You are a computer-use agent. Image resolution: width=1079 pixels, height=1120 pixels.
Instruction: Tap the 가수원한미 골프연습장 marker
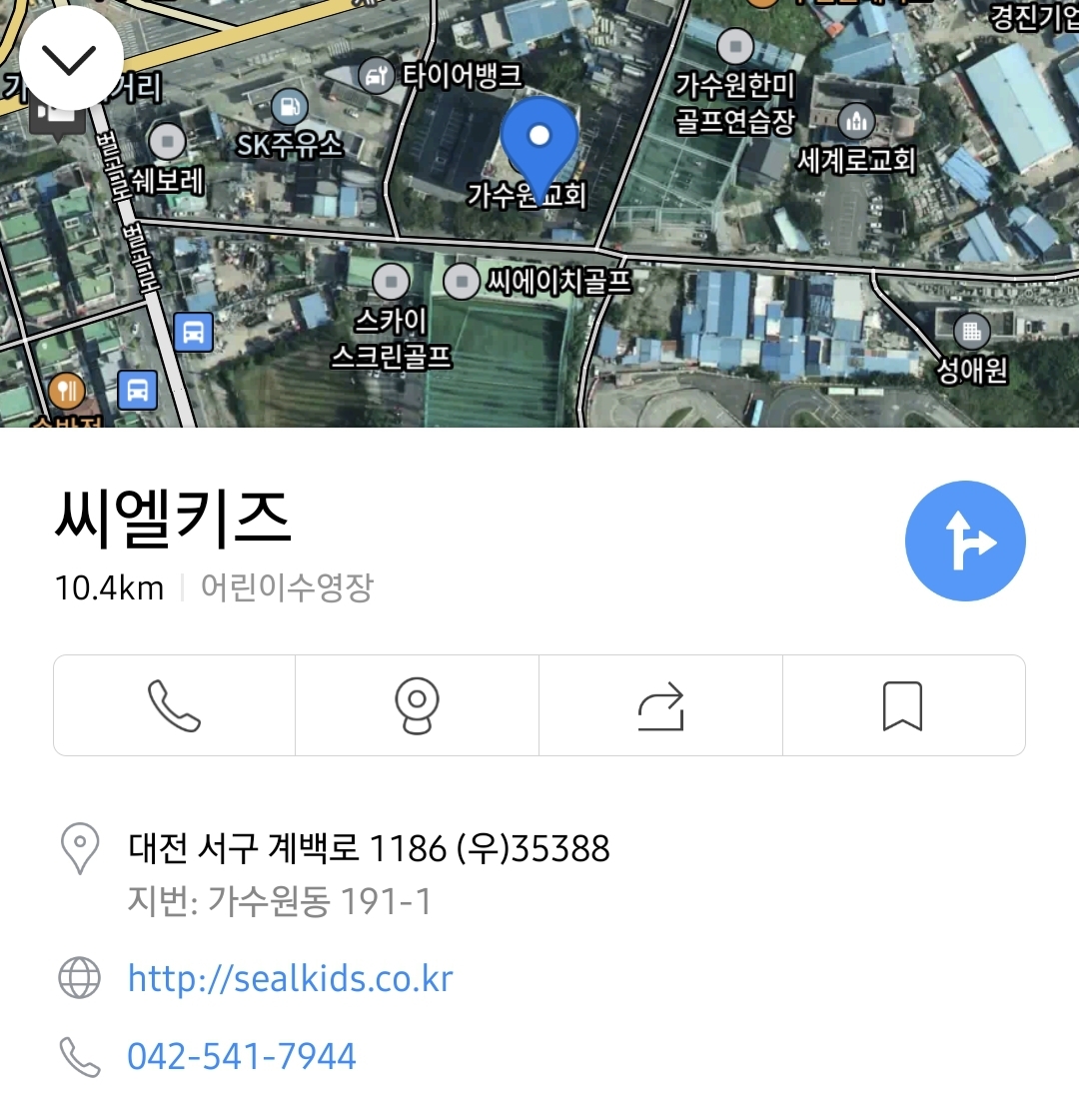pos(736,46)
